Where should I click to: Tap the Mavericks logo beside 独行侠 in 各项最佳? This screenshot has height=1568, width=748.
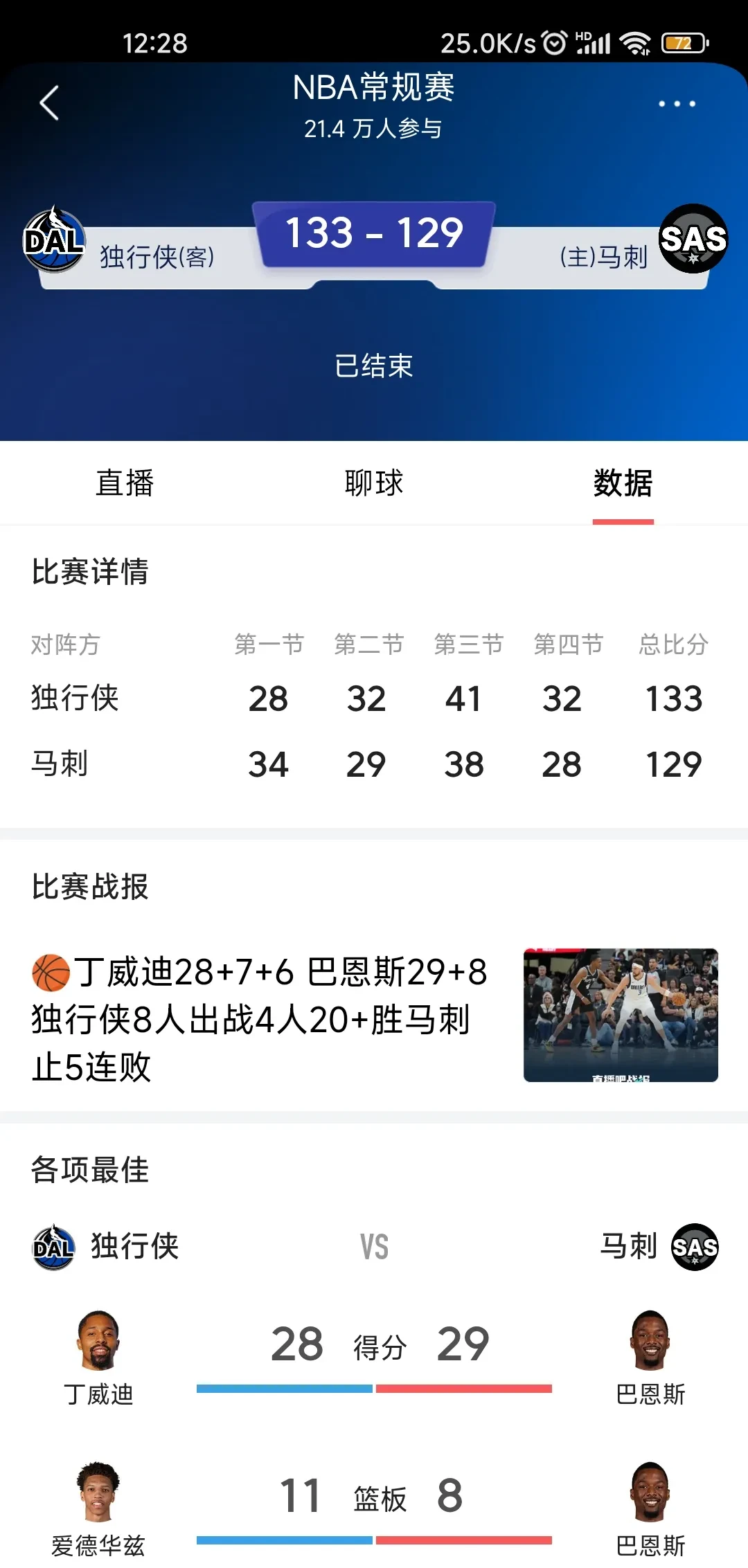(x=54, y=1246)
